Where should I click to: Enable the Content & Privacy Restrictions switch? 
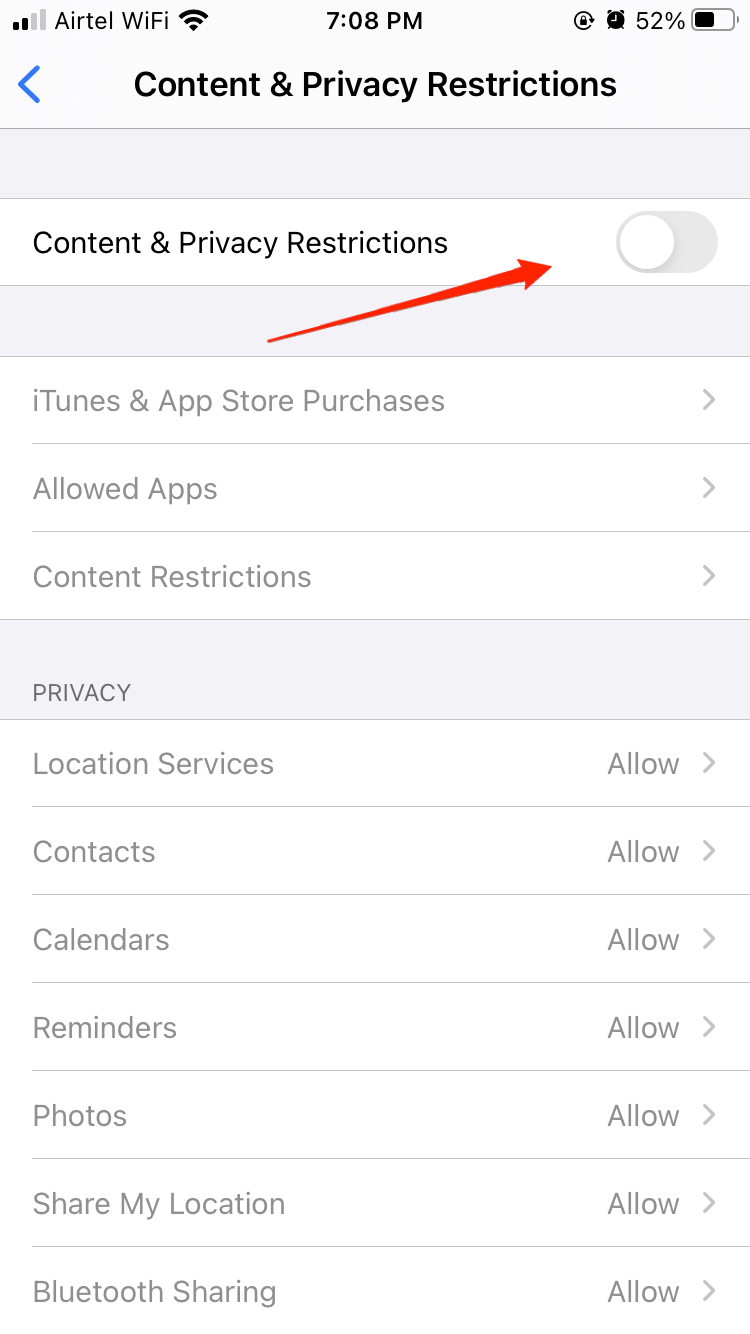point(666,242)
